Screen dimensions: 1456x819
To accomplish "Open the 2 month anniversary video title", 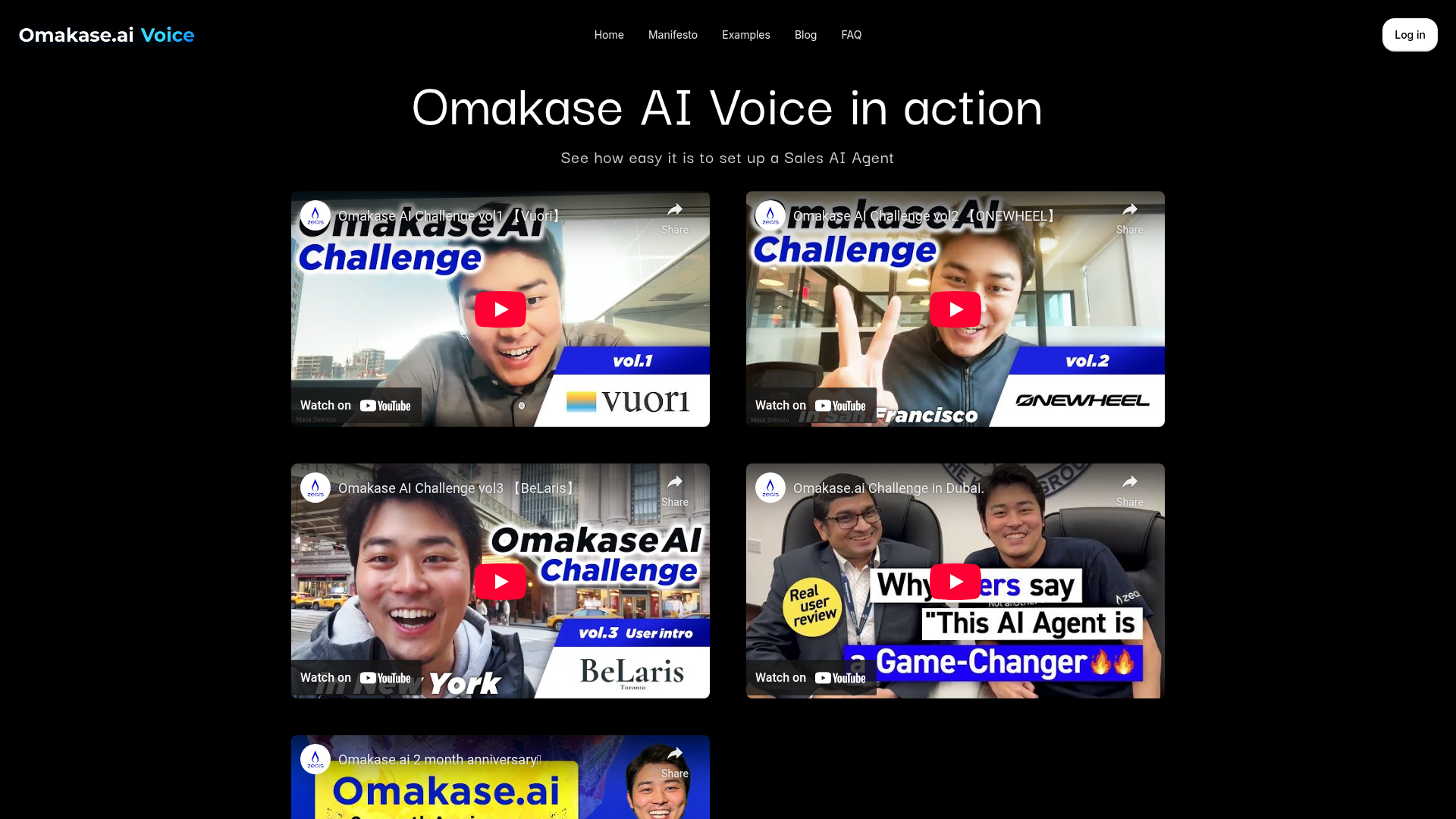I will click(439, 760).
